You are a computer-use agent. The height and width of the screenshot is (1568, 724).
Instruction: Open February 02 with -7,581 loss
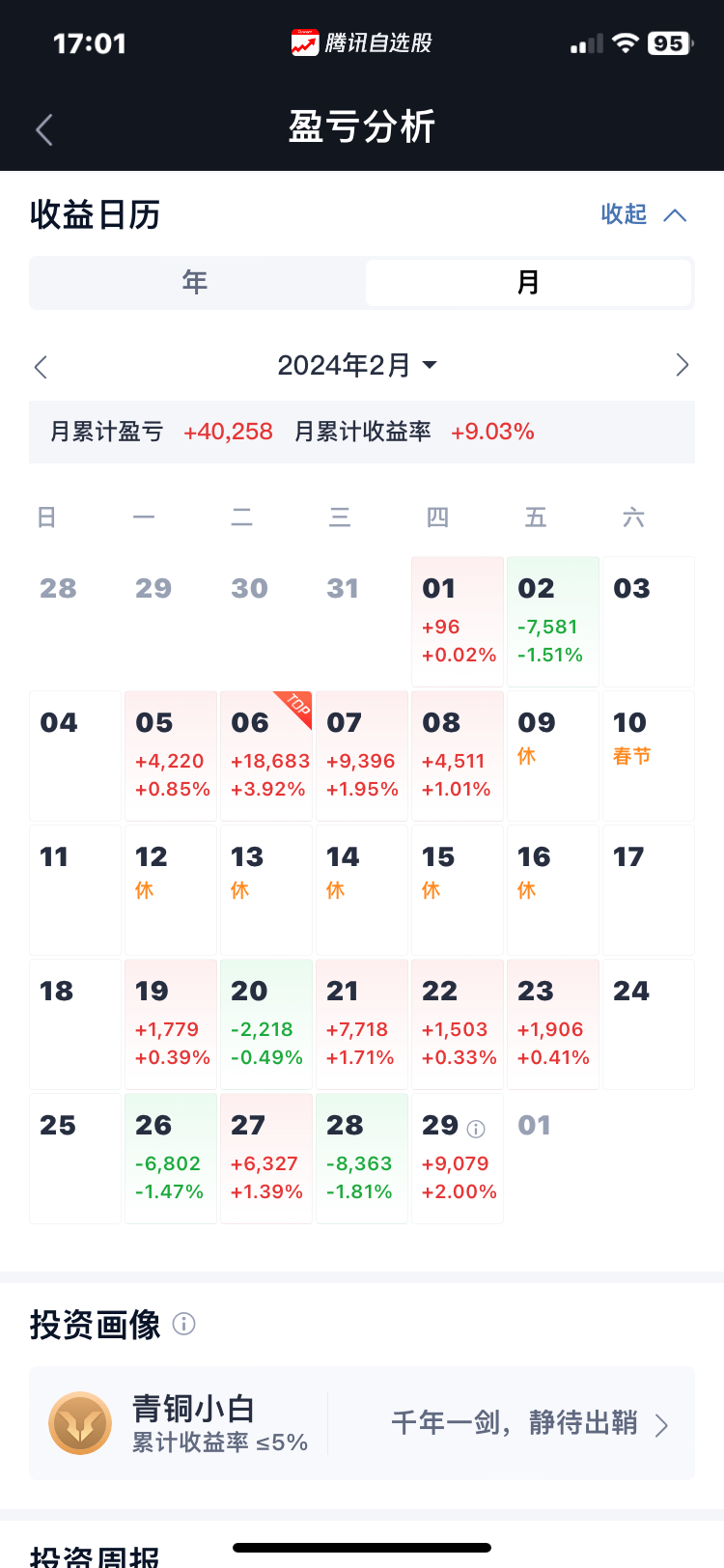click(553, 622)
